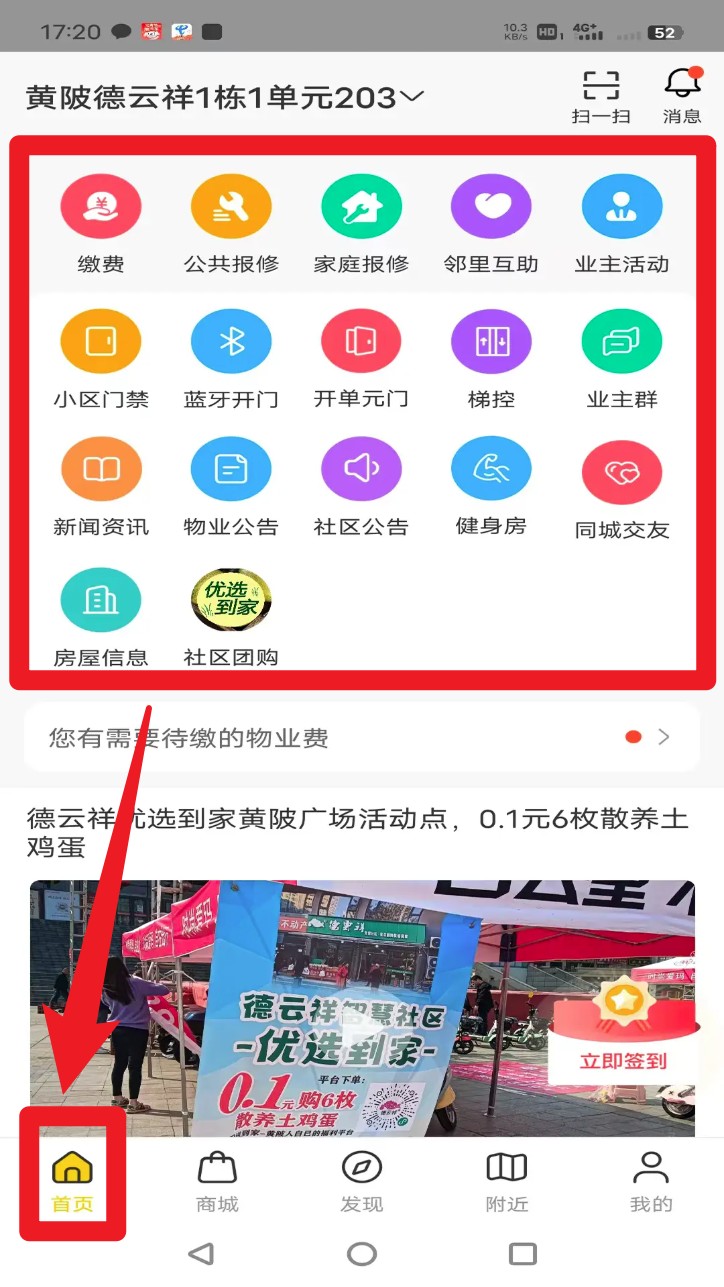Switch to the 商城 tab

[x=217, y=1182]
